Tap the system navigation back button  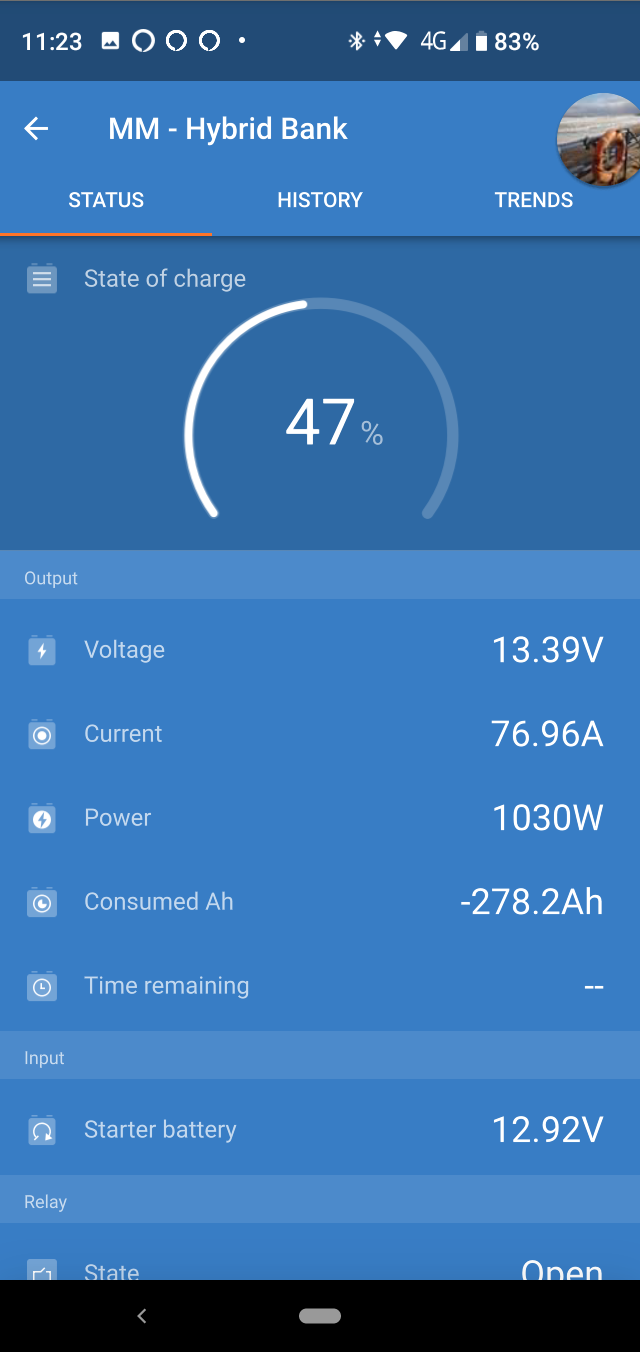pyautogui.click(x=142, y=1316)
